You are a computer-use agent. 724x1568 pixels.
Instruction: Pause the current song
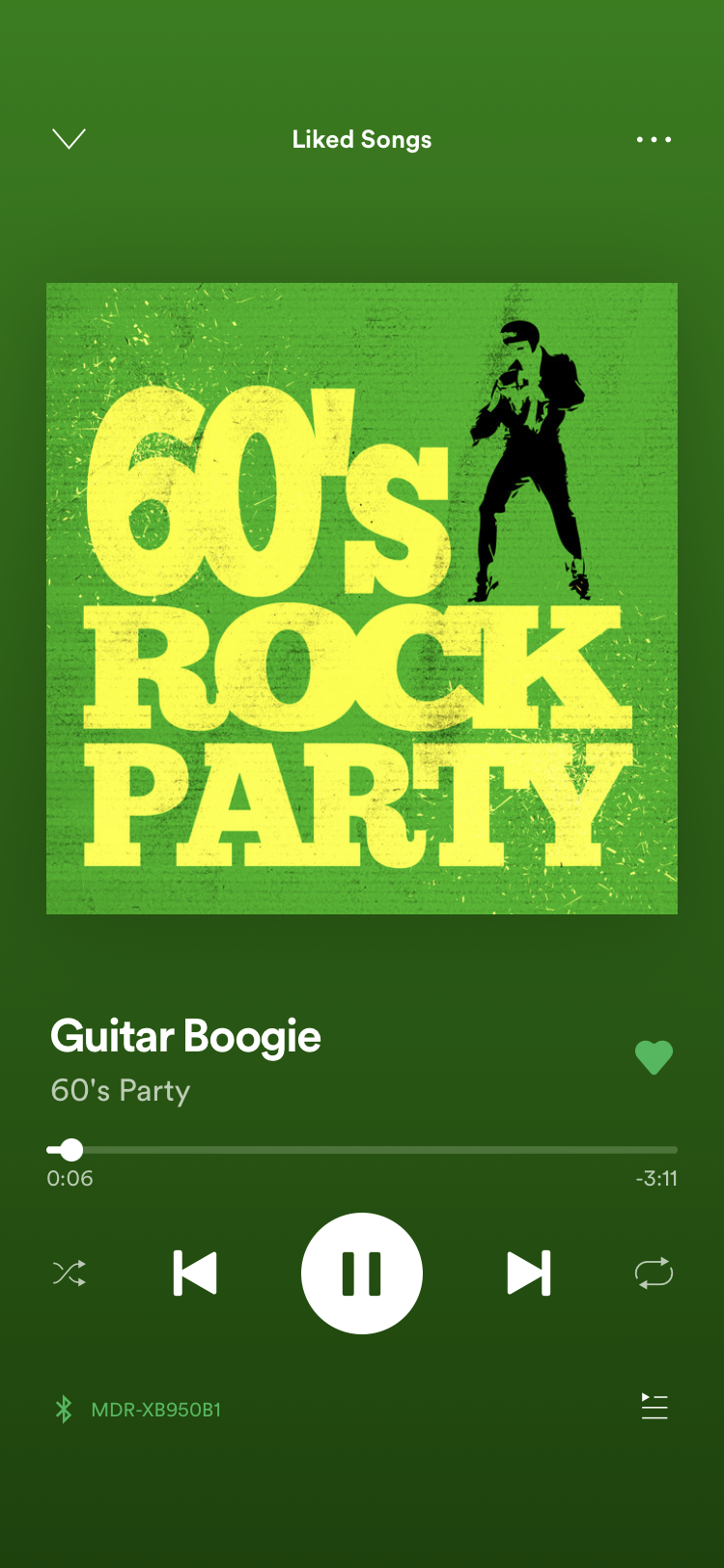pyautogui.click(x=362, y=1273)
